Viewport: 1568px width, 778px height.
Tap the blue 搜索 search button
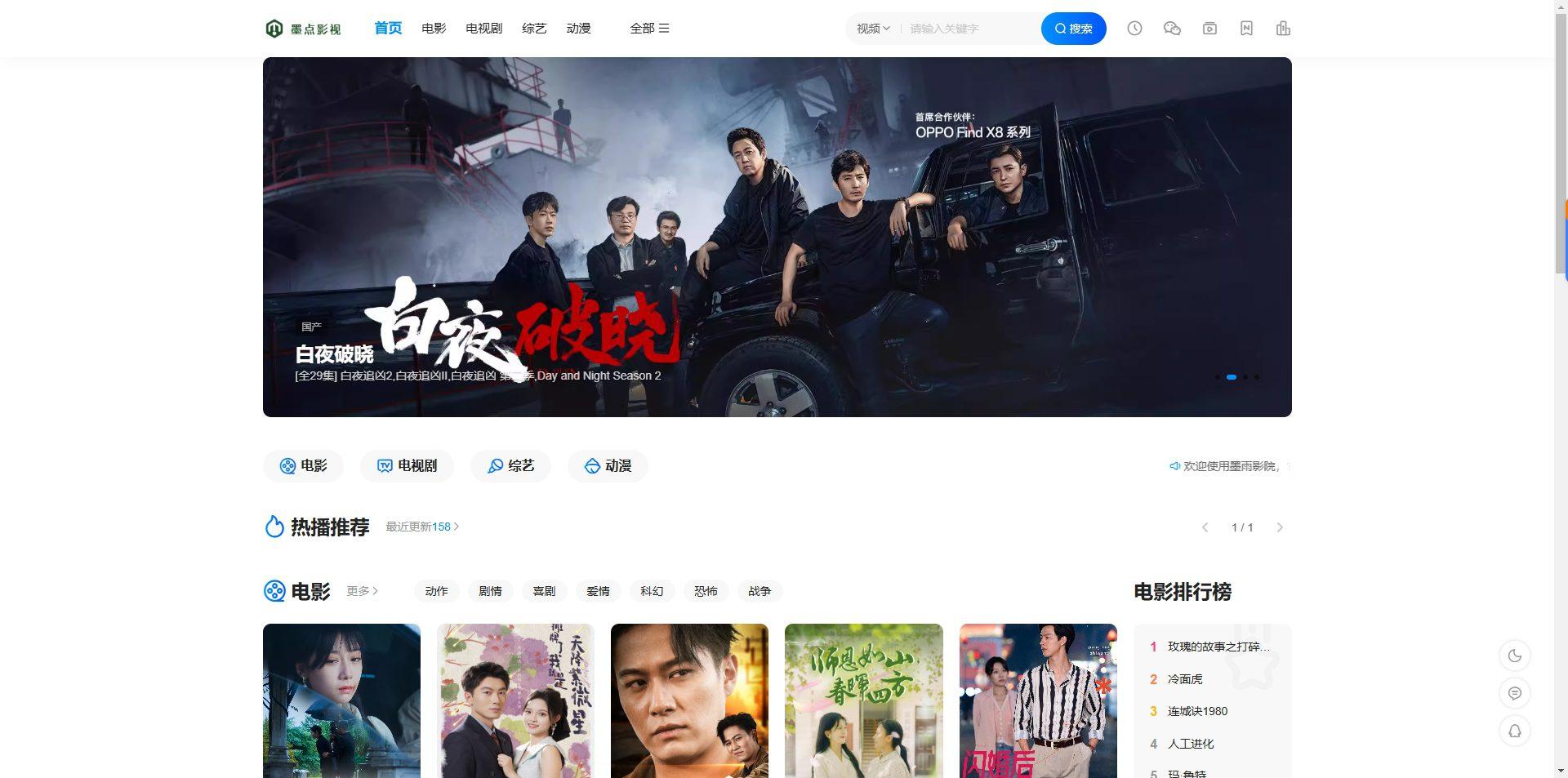[1073, 29]
